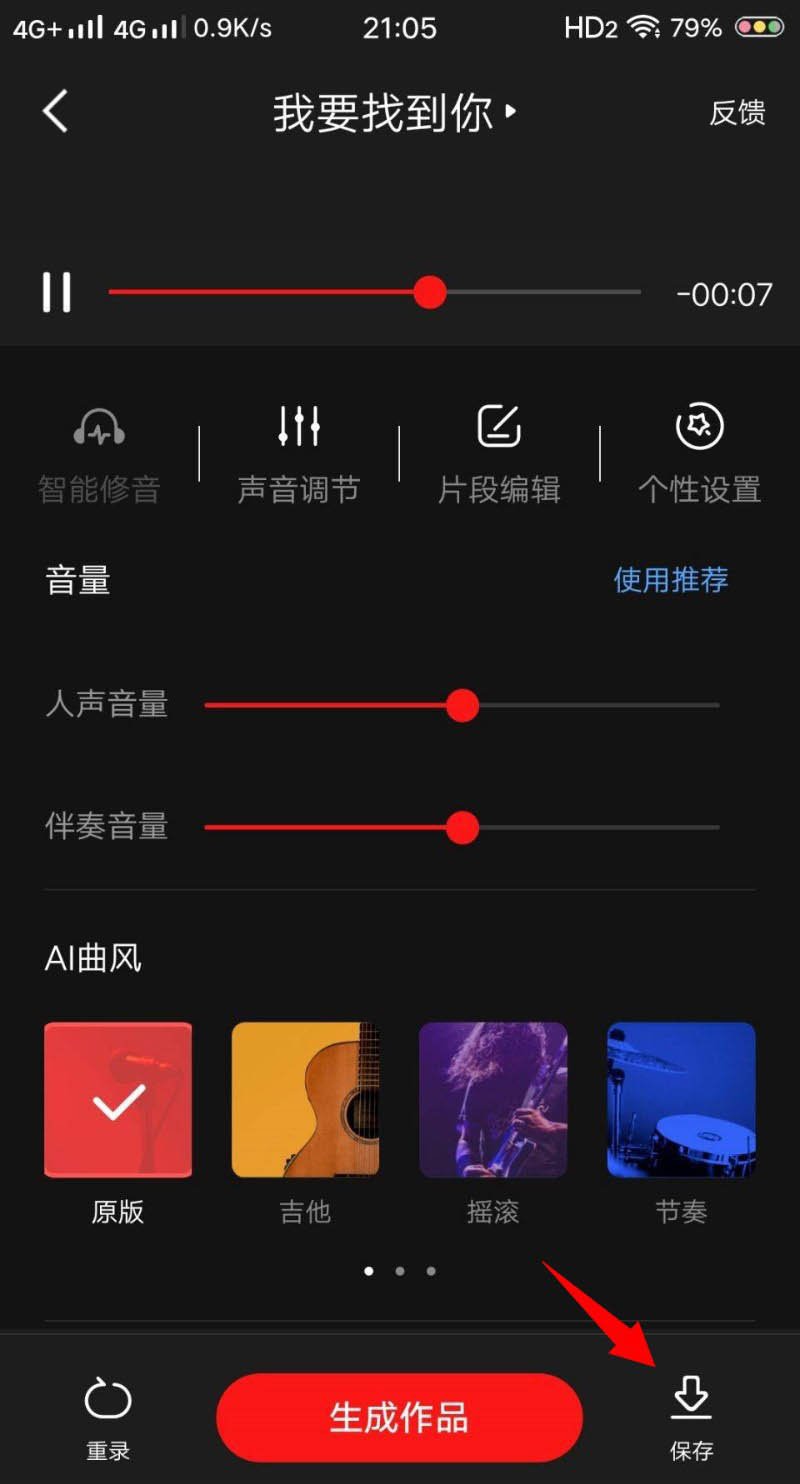Tap the 重录 re-record icon
Viewport: 800px width, 1484px height.
click(107, 1414)
